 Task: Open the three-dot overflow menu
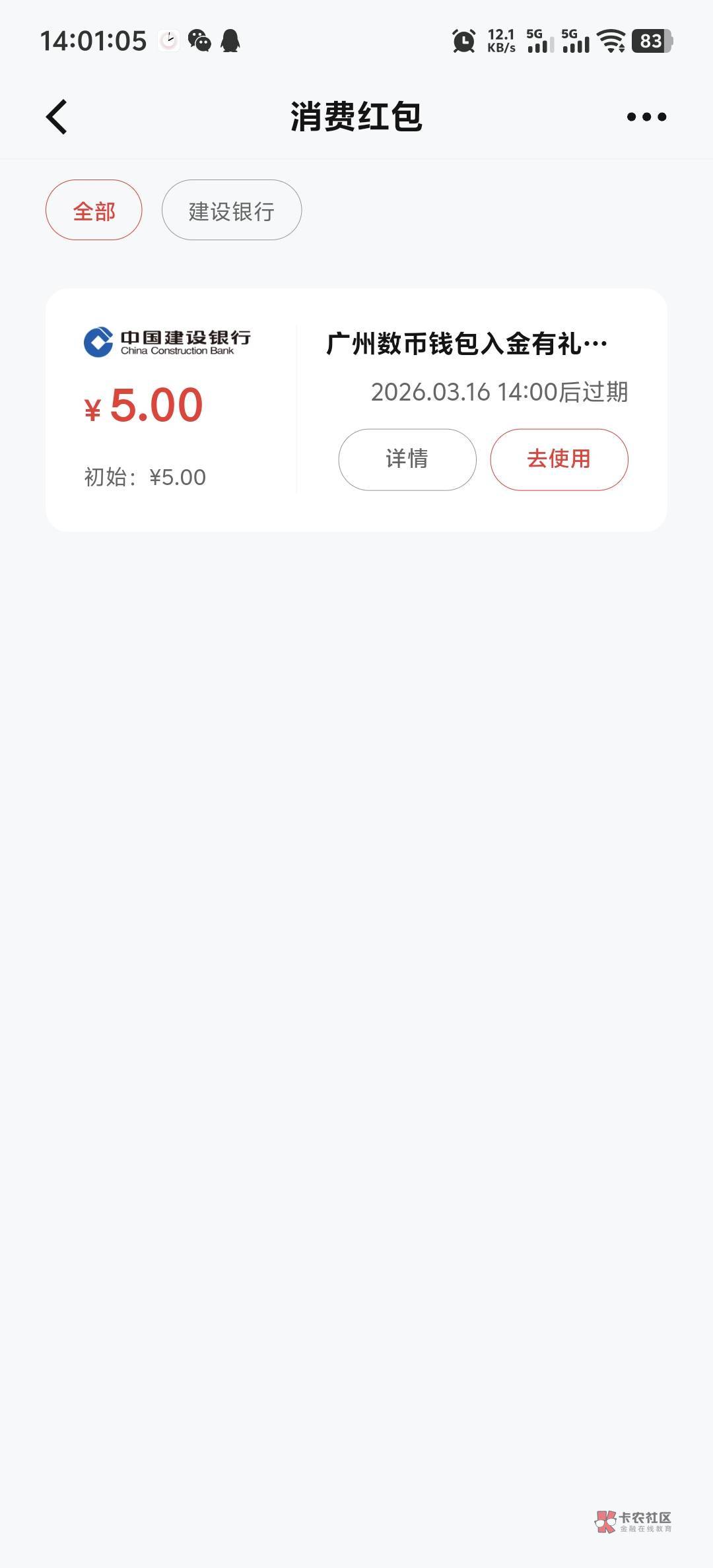(x=646, y=117)
